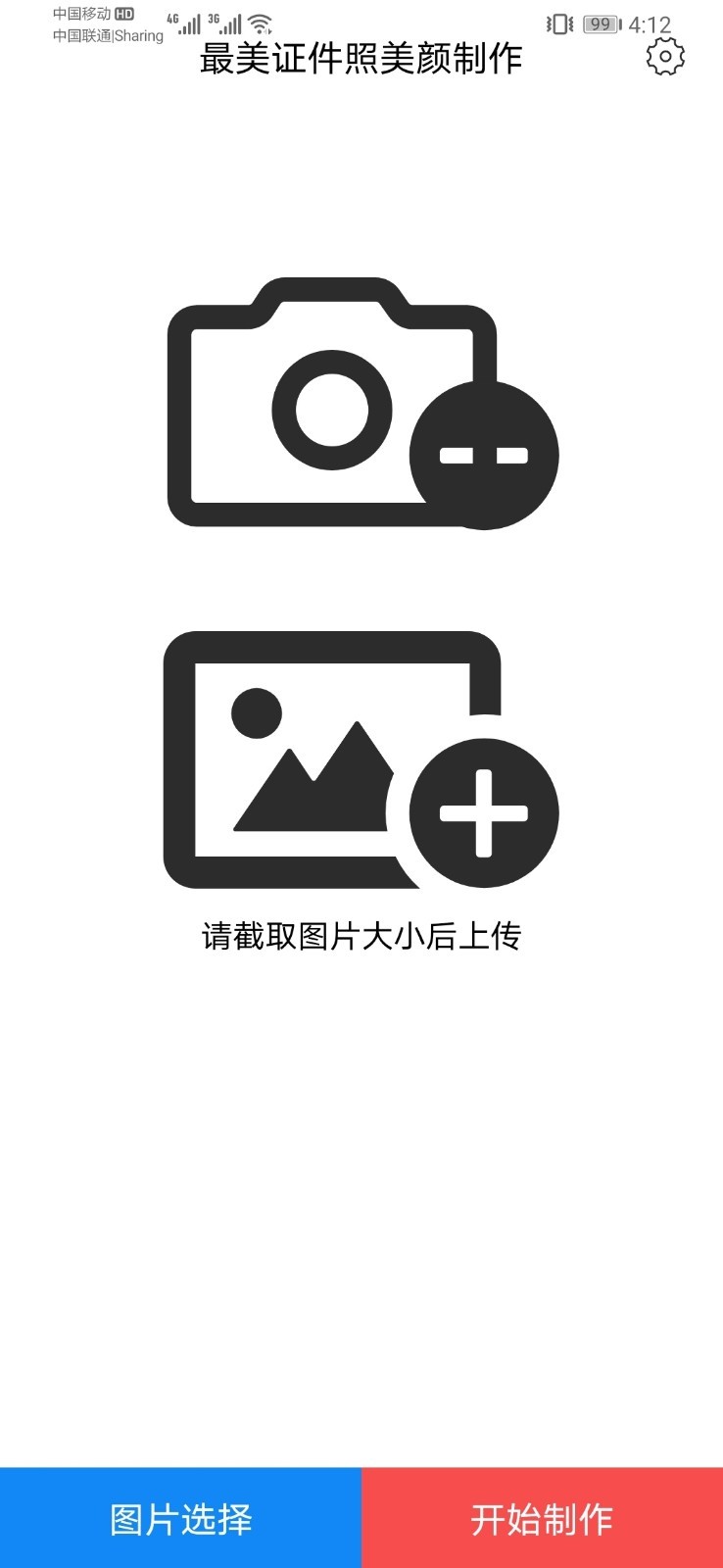This screenshot has width=723, height=1568.
Task: Click the minus badge on the camera icon
Action: pyautogui.click(x=484, y=454)
